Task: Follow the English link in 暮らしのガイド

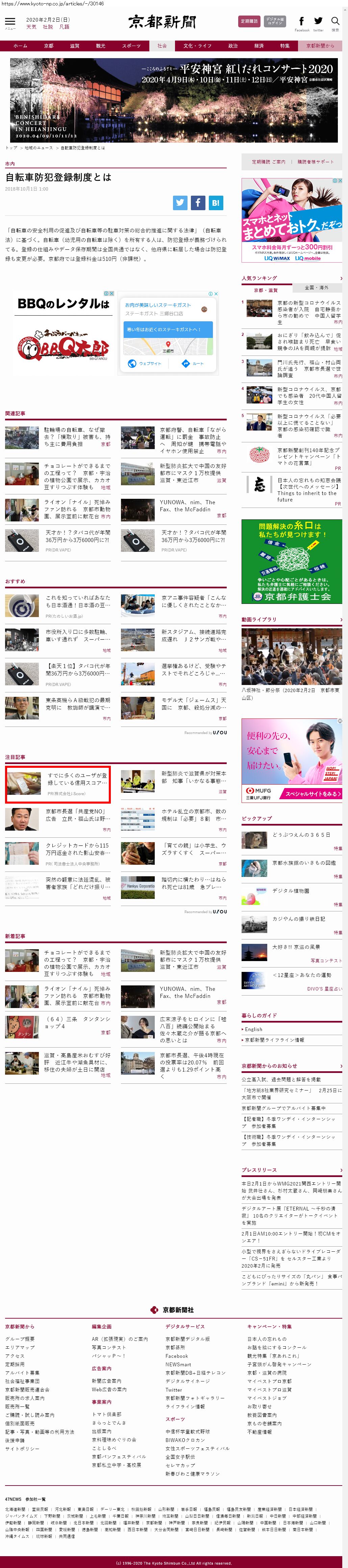Action: click(254, 1029)
